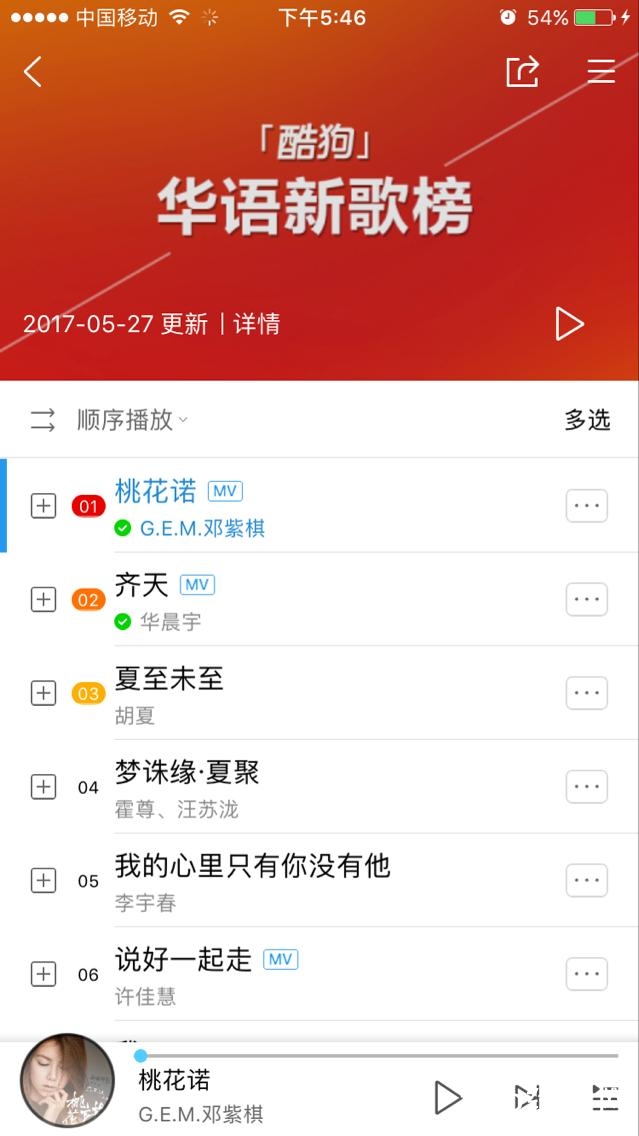
Task: Watch the MV for 说好一起走
Action: pyautogui.click(x=281, y=960)
